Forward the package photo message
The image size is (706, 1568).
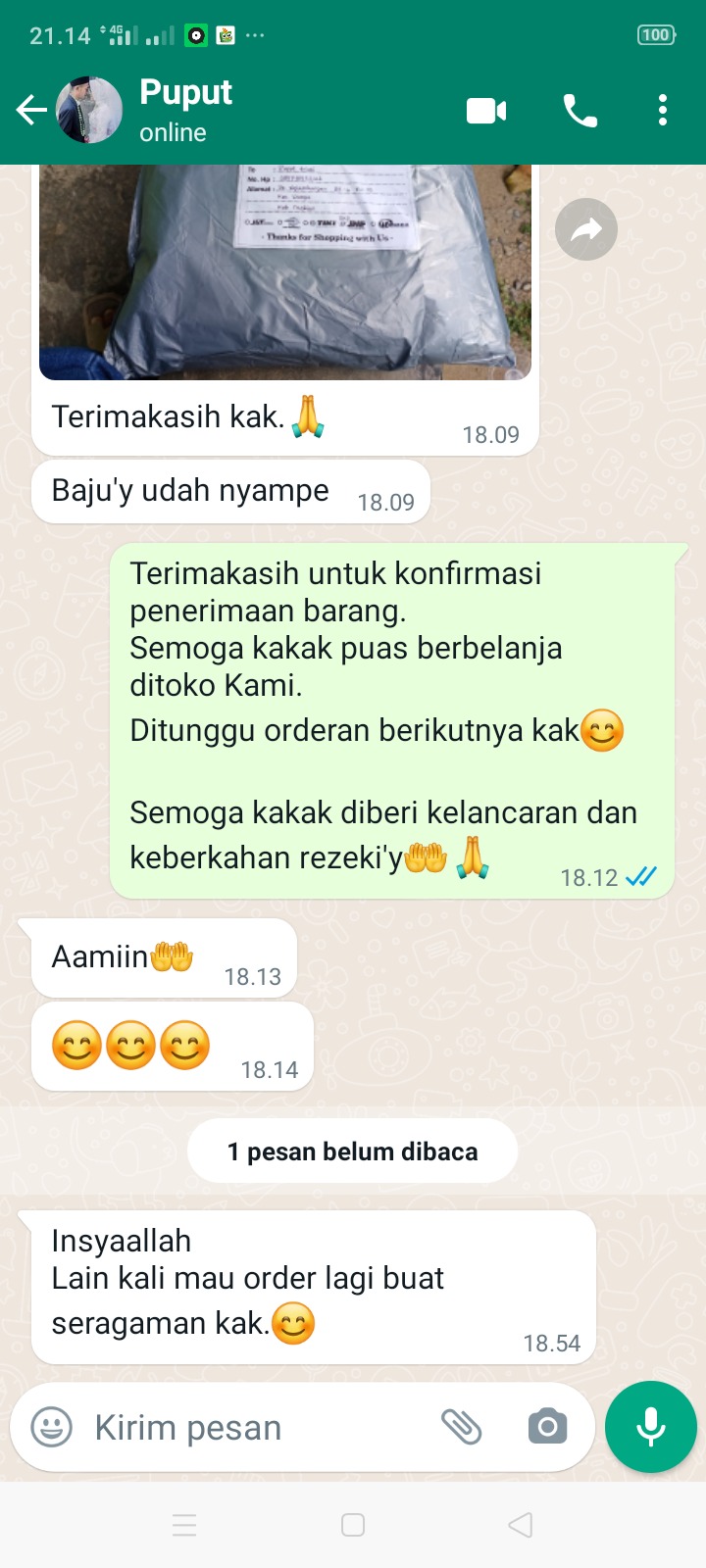click(586, 229)
